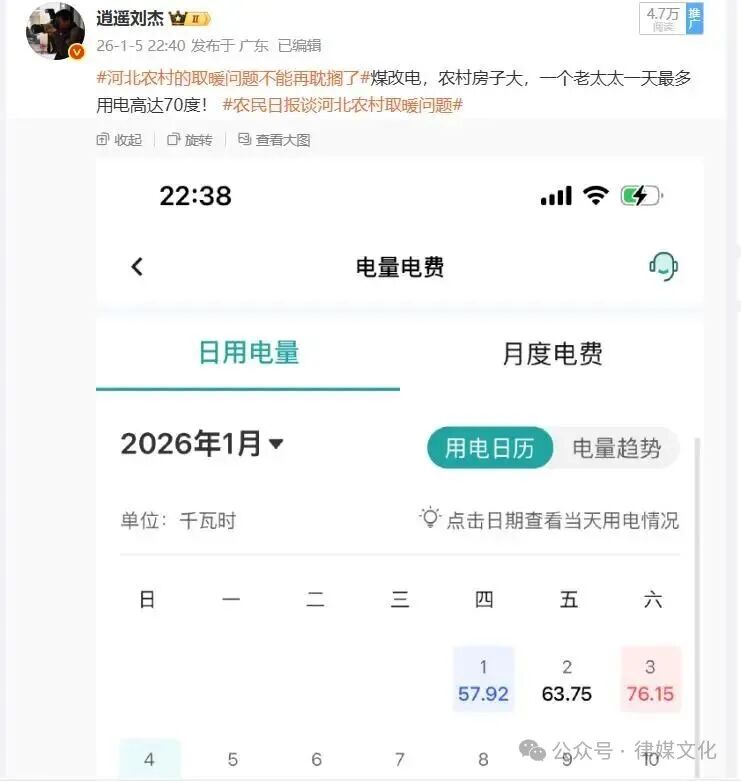The height and width of the screenshot is (781, 741).
Task: Open the username 逍遥刘杰
Action: (130, 18)
